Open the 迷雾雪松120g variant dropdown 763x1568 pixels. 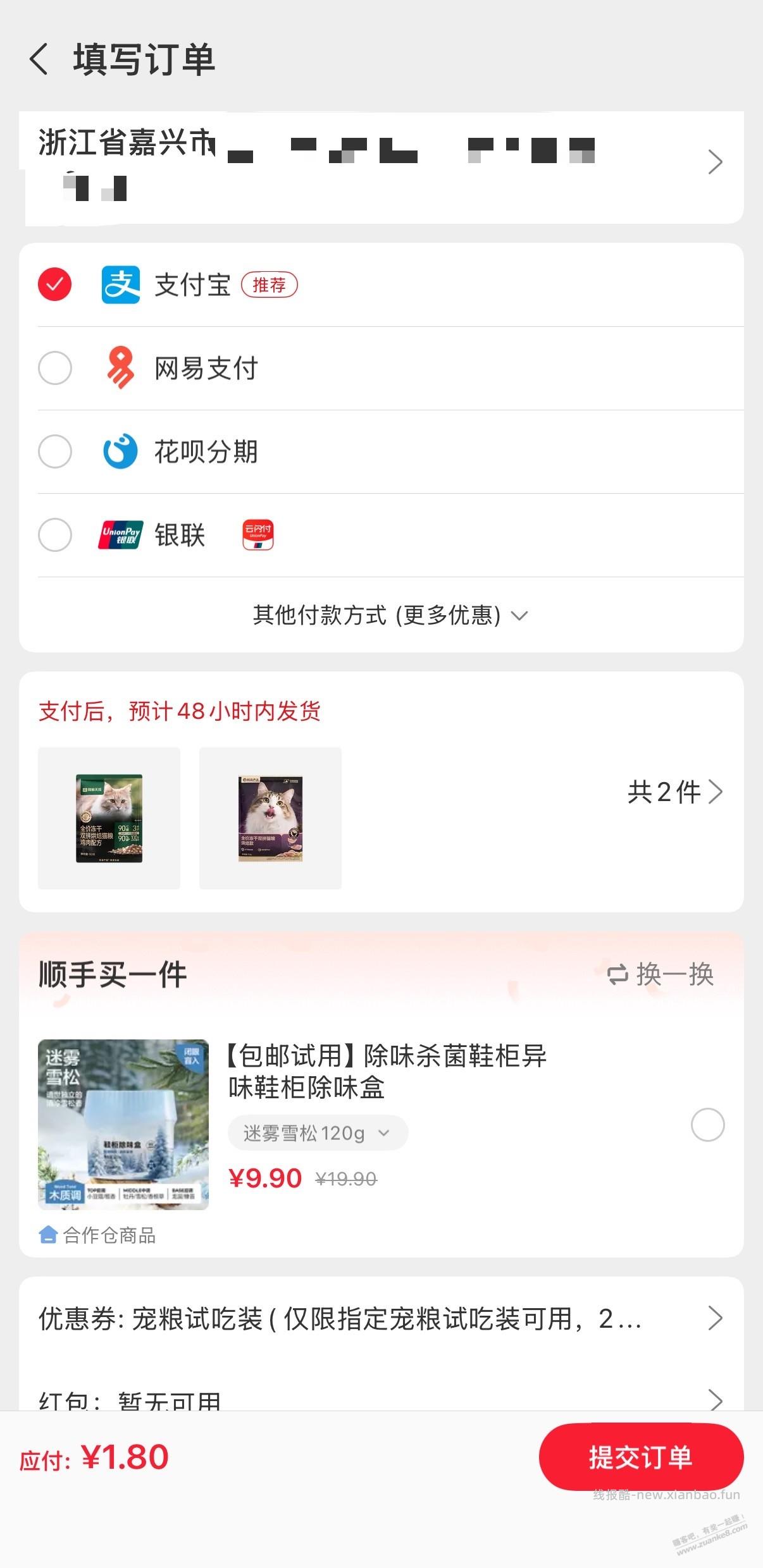pos(318,1133)
